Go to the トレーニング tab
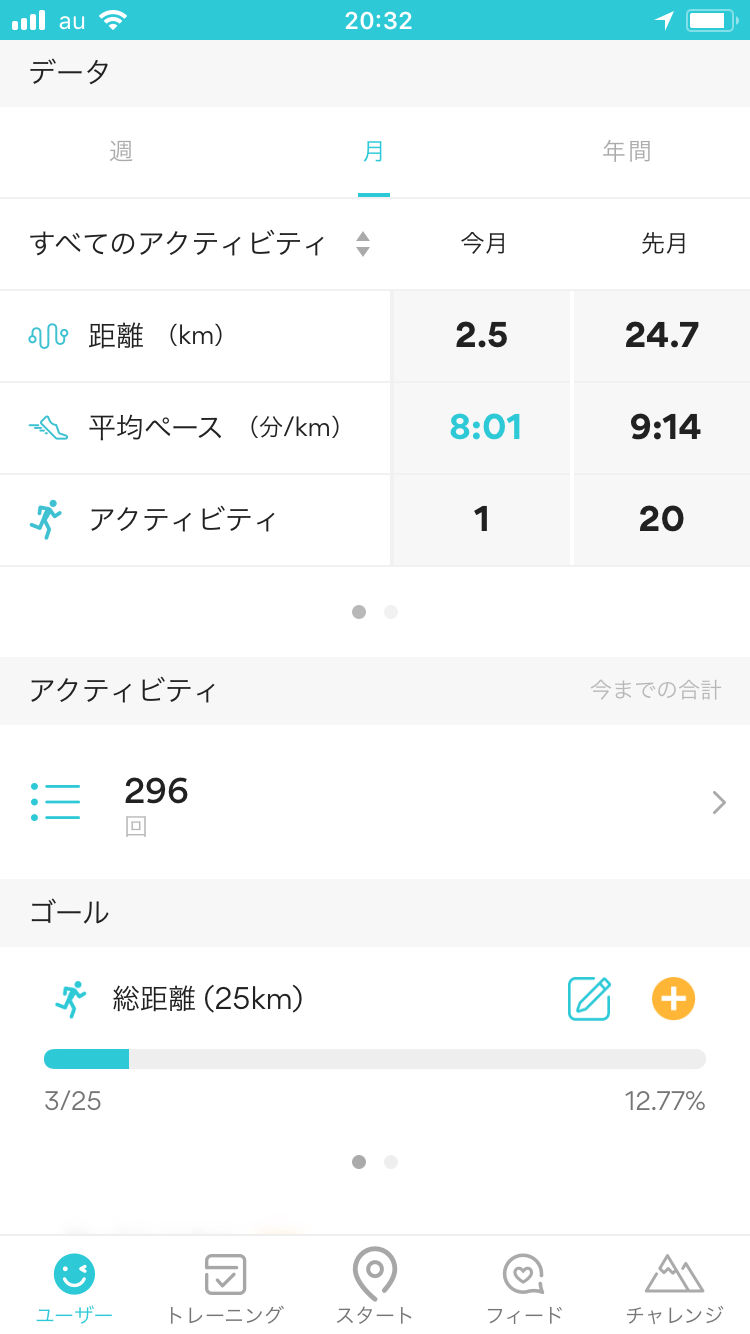The height and width of the screenshot is (1334, 750). click(x=225, y=1287)
